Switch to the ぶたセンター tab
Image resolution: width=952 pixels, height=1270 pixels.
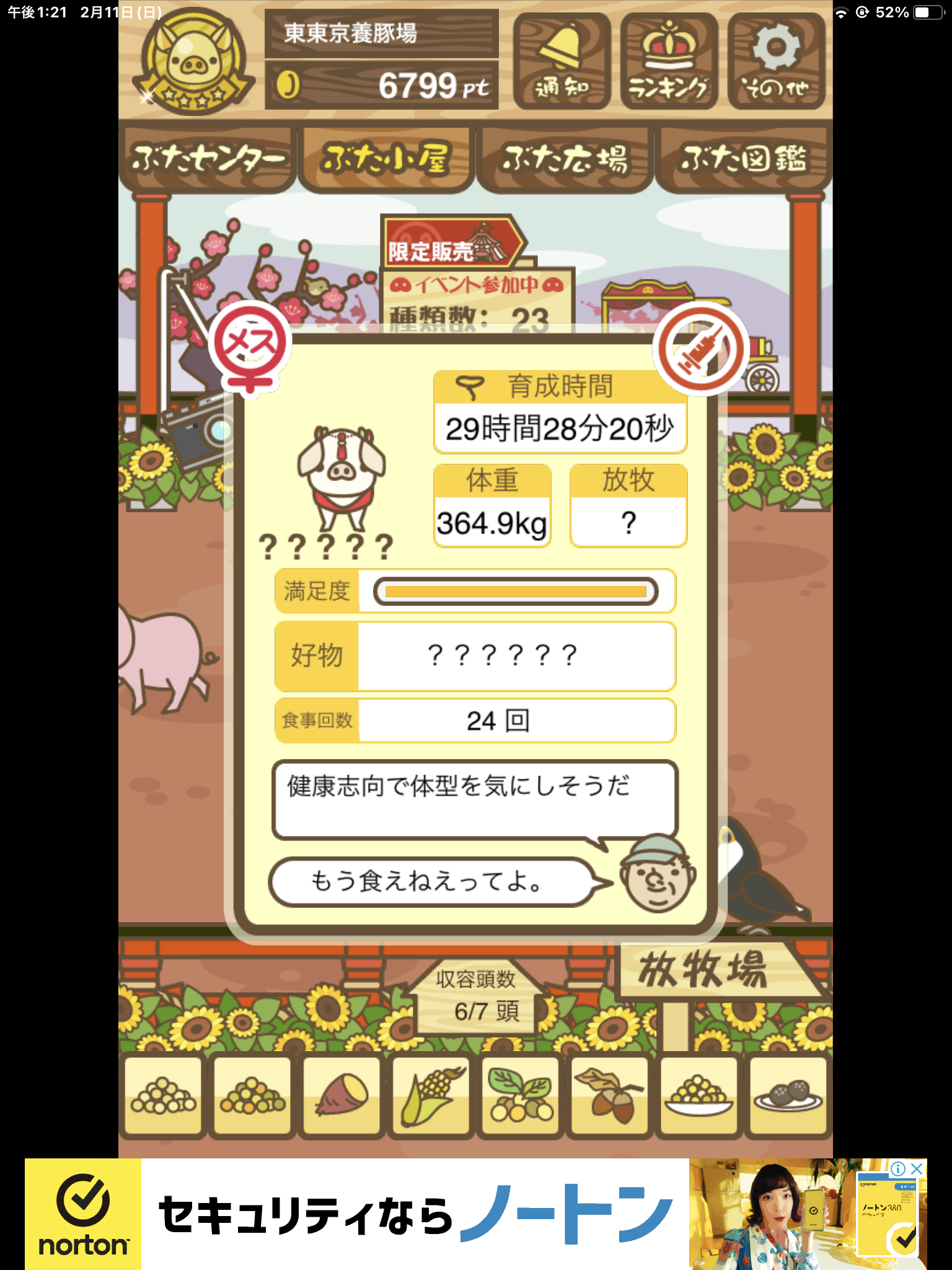(x=207, y=159)
